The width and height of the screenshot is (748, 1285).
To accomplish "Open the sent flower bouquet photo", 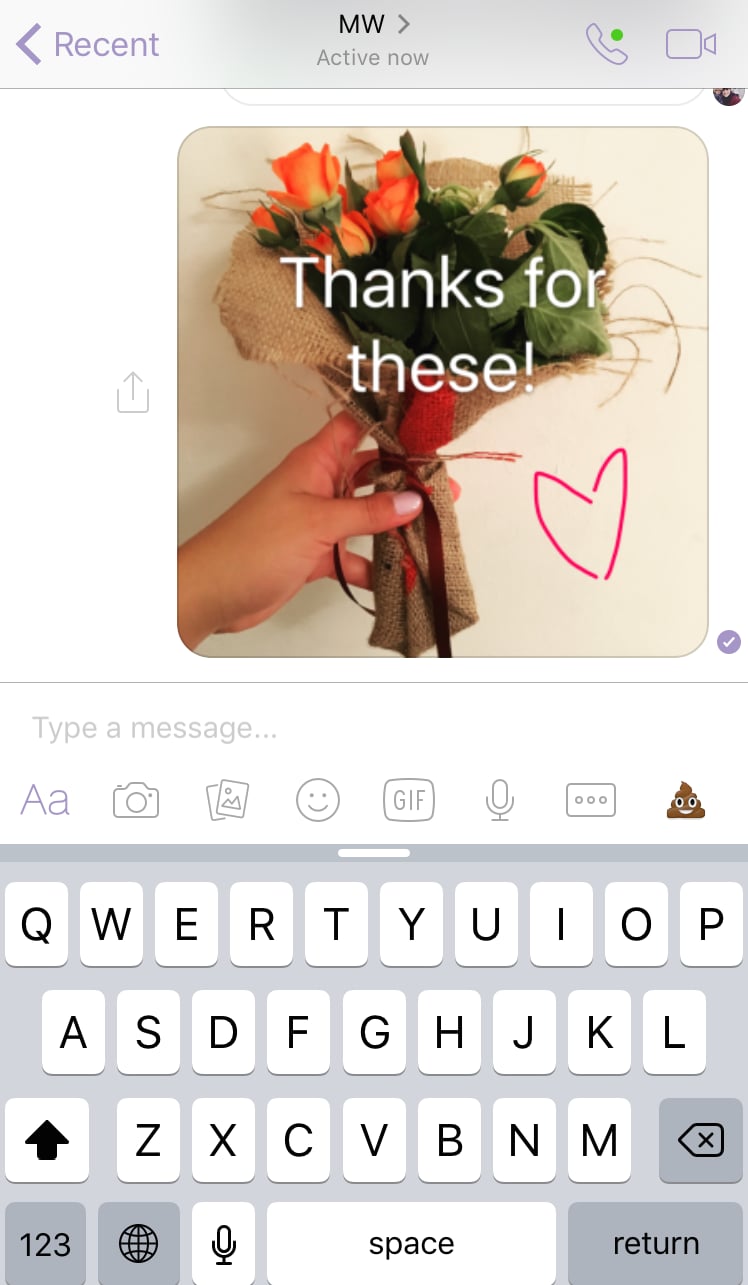I will (443, 392).
